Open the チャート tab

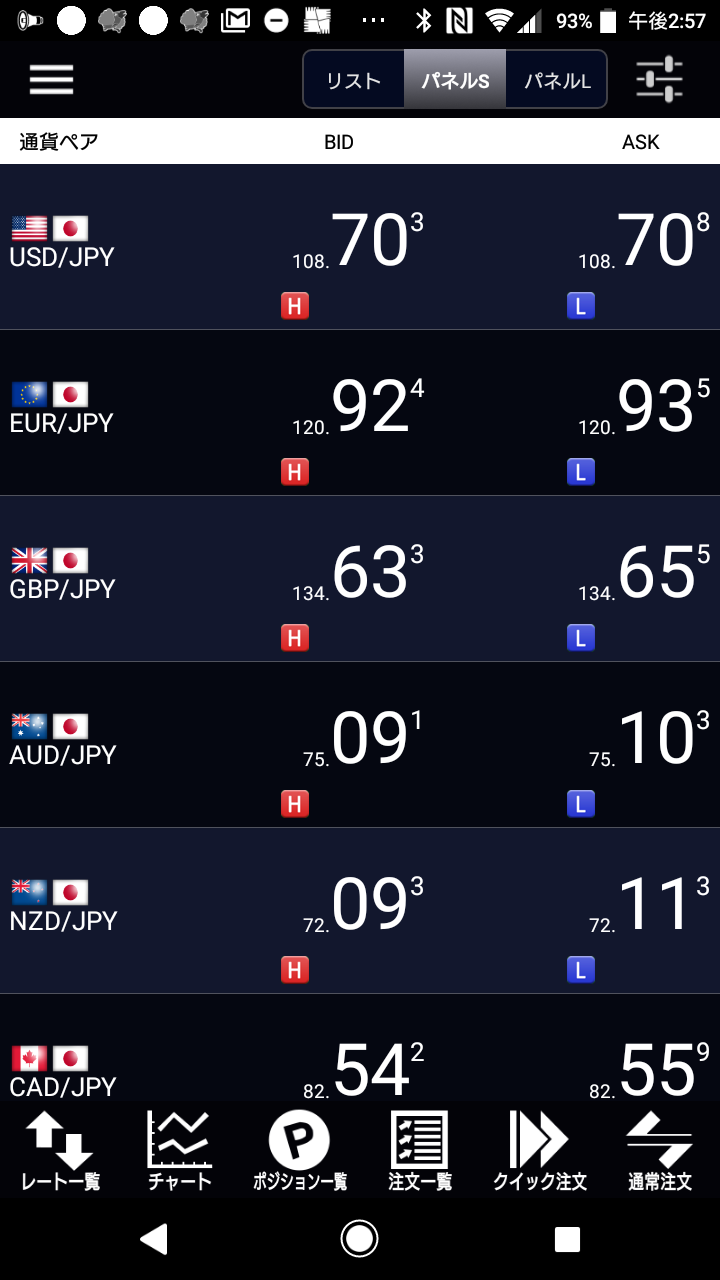(180, 1151)
